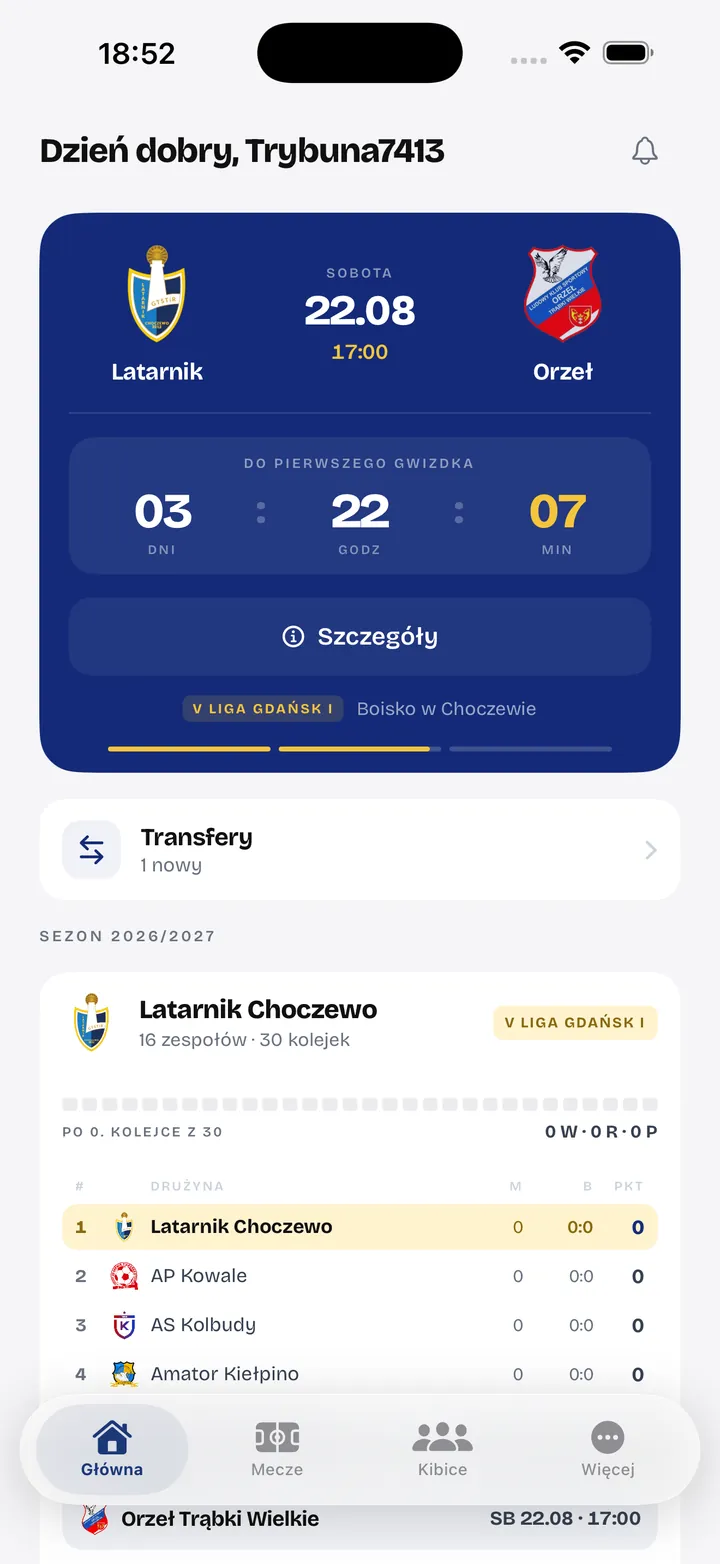Open the Transfery row
Image resolution: width=720 pixels, height=1564 pixels.
click(x=360, y=850)
